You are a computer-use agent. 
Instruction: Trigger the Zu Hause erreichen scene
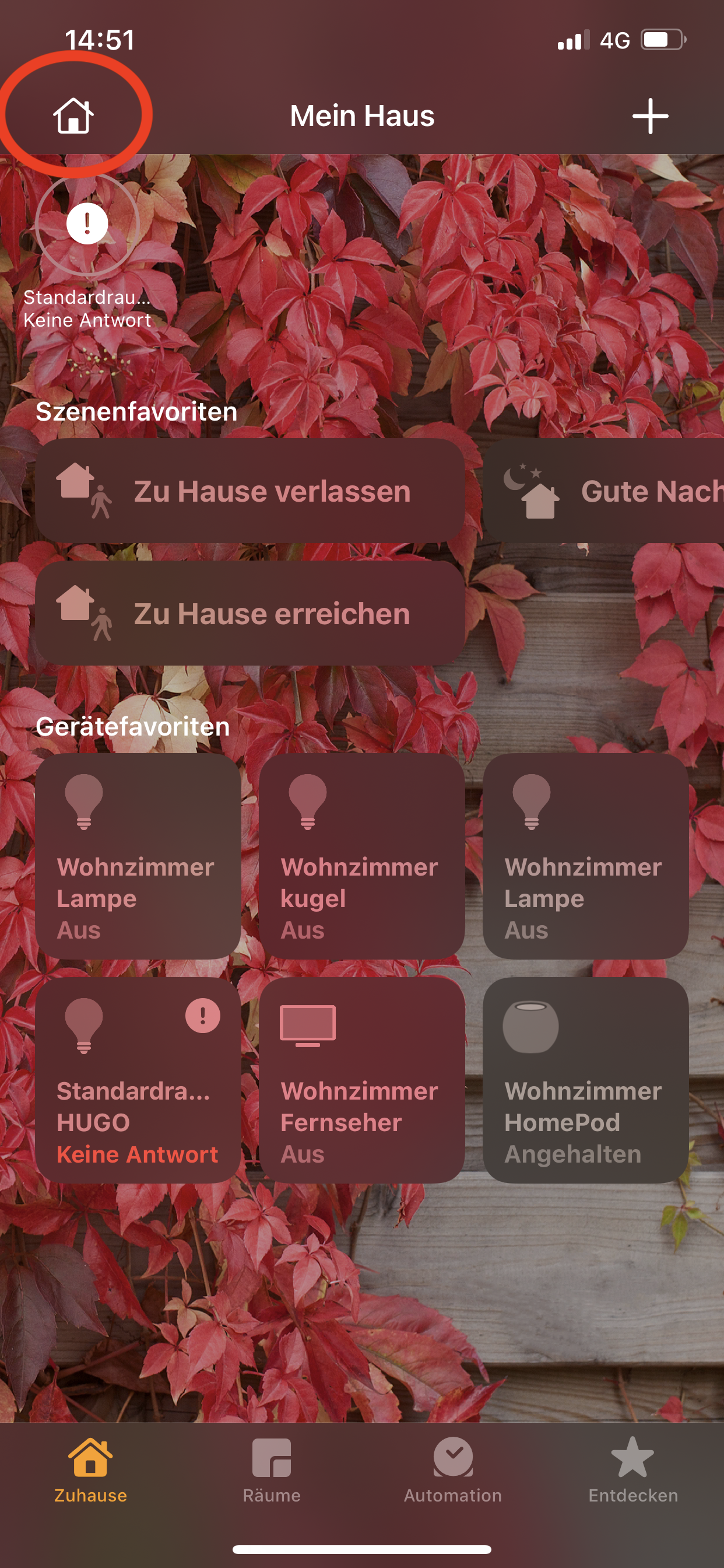(x=249, y=613)
